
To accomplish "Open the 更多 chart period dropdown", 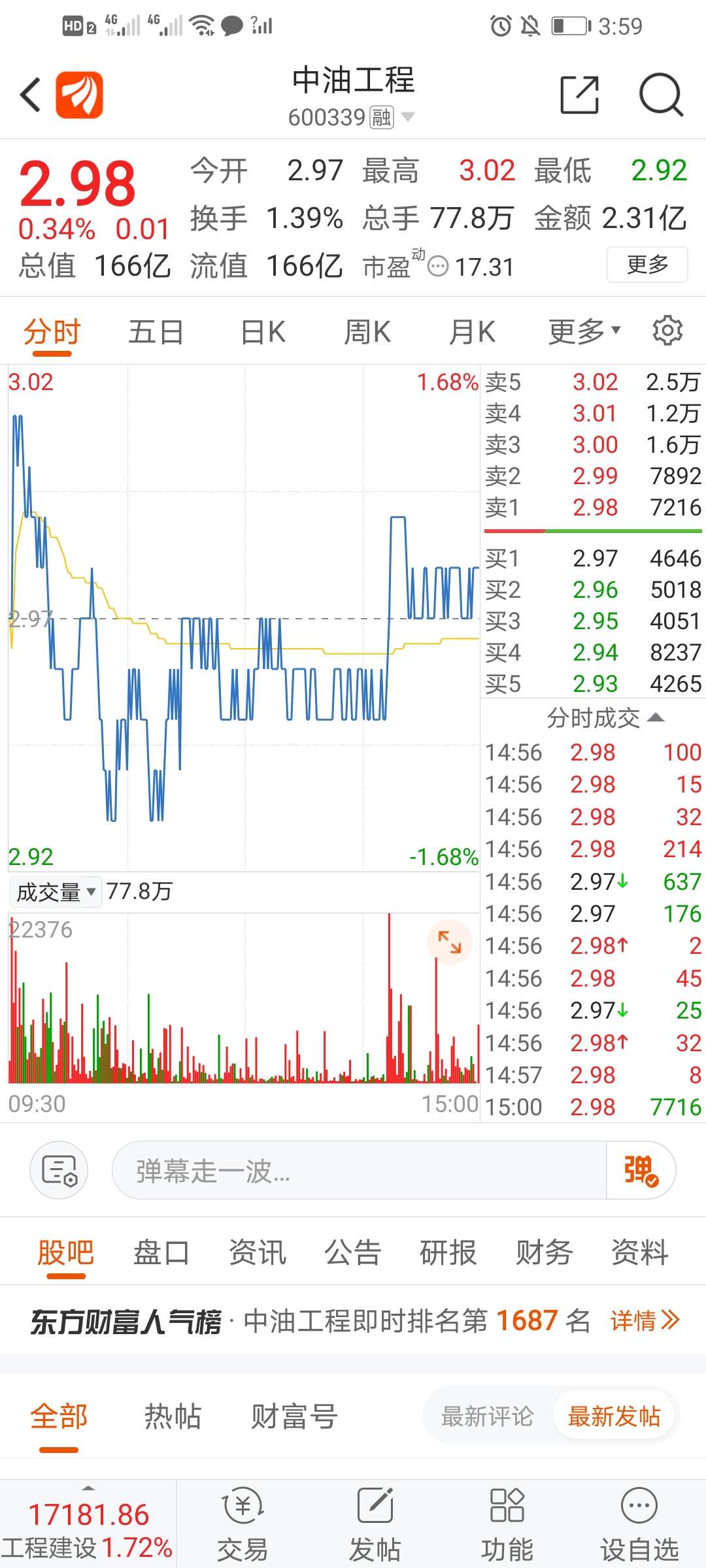I will [x=584, y=332].
